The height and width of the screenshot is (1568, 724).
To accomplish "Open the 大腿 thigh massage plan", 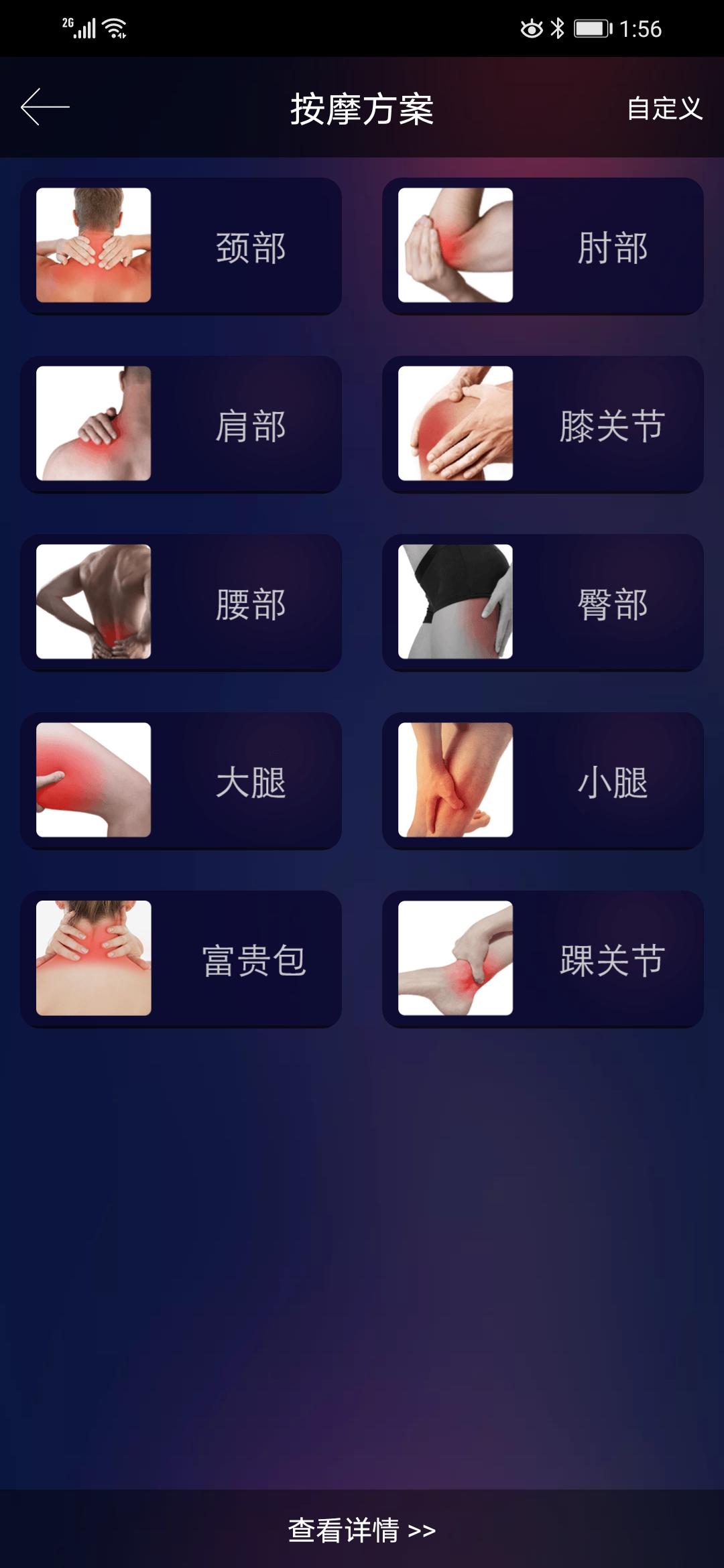I will point(181,781).
